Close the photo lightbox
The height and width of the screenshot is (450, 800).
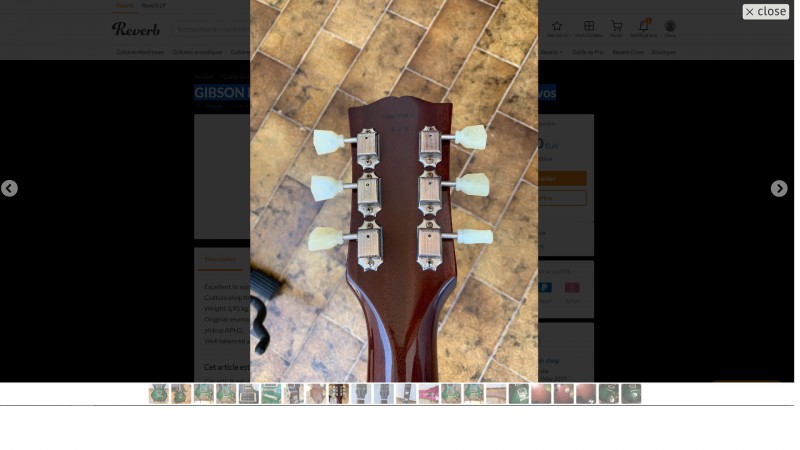[766, 12]
